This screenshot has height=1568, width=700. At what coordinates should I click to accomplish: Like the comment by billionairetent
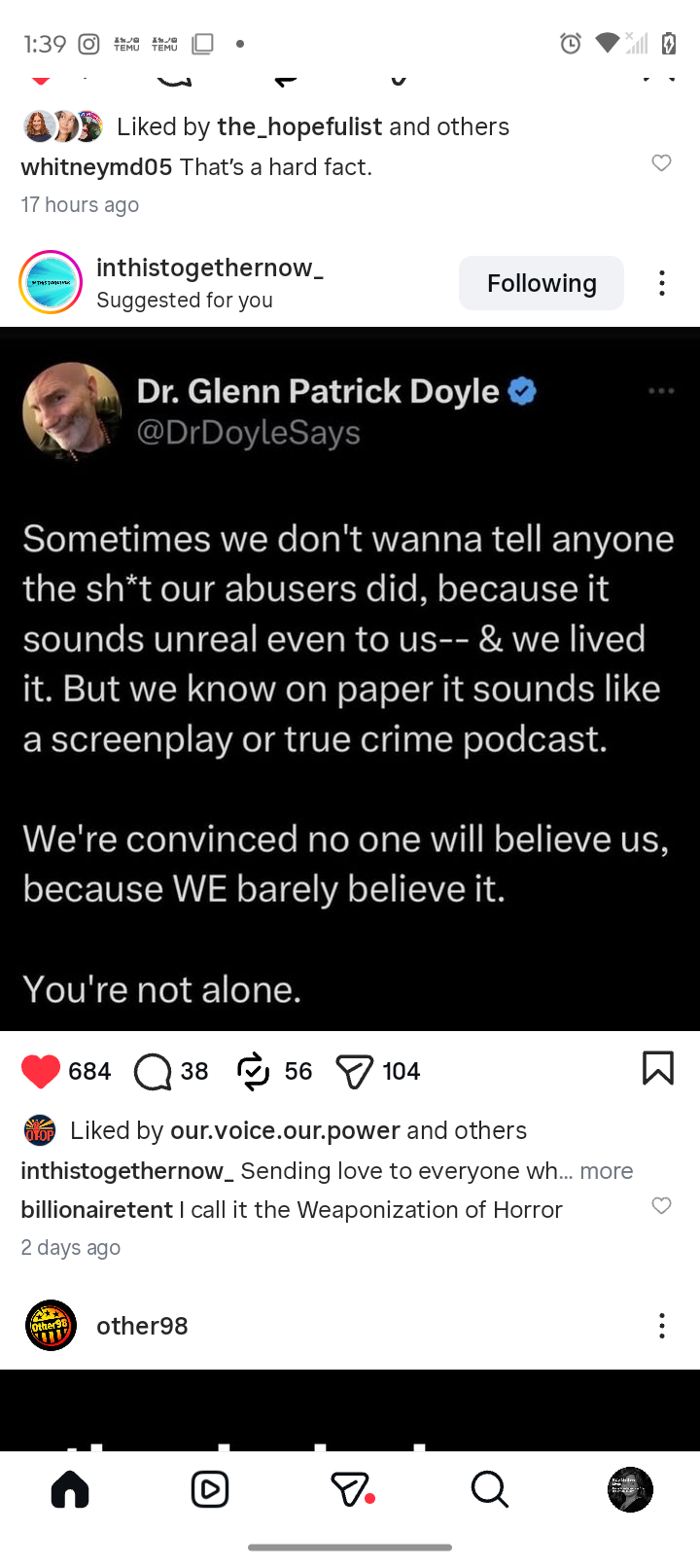pos(661,1206)
